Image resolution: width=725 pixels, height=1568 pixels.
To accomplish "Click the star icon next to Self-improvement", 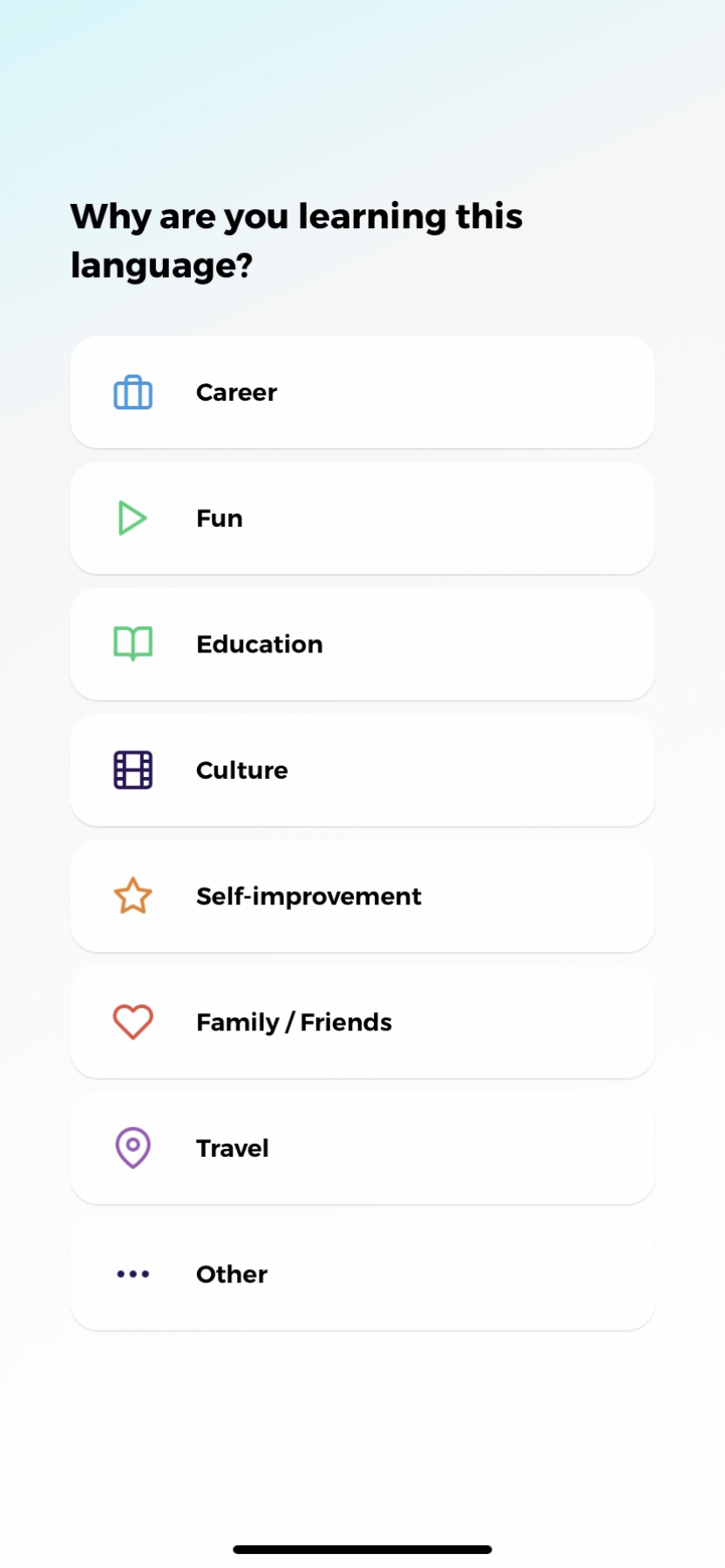I will [x=132, y=896].
